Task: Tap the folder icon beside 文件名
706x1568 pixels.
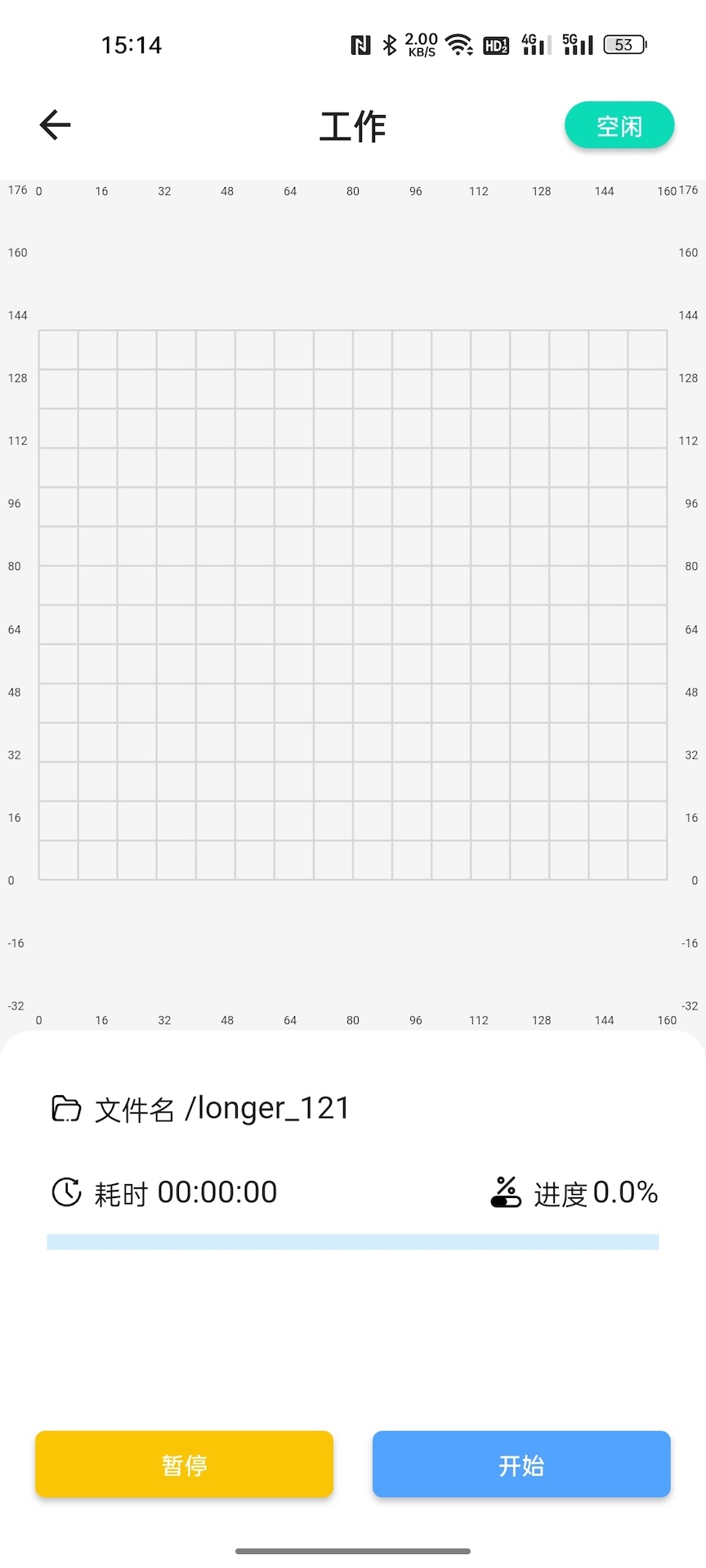Action: (65, 1108)
